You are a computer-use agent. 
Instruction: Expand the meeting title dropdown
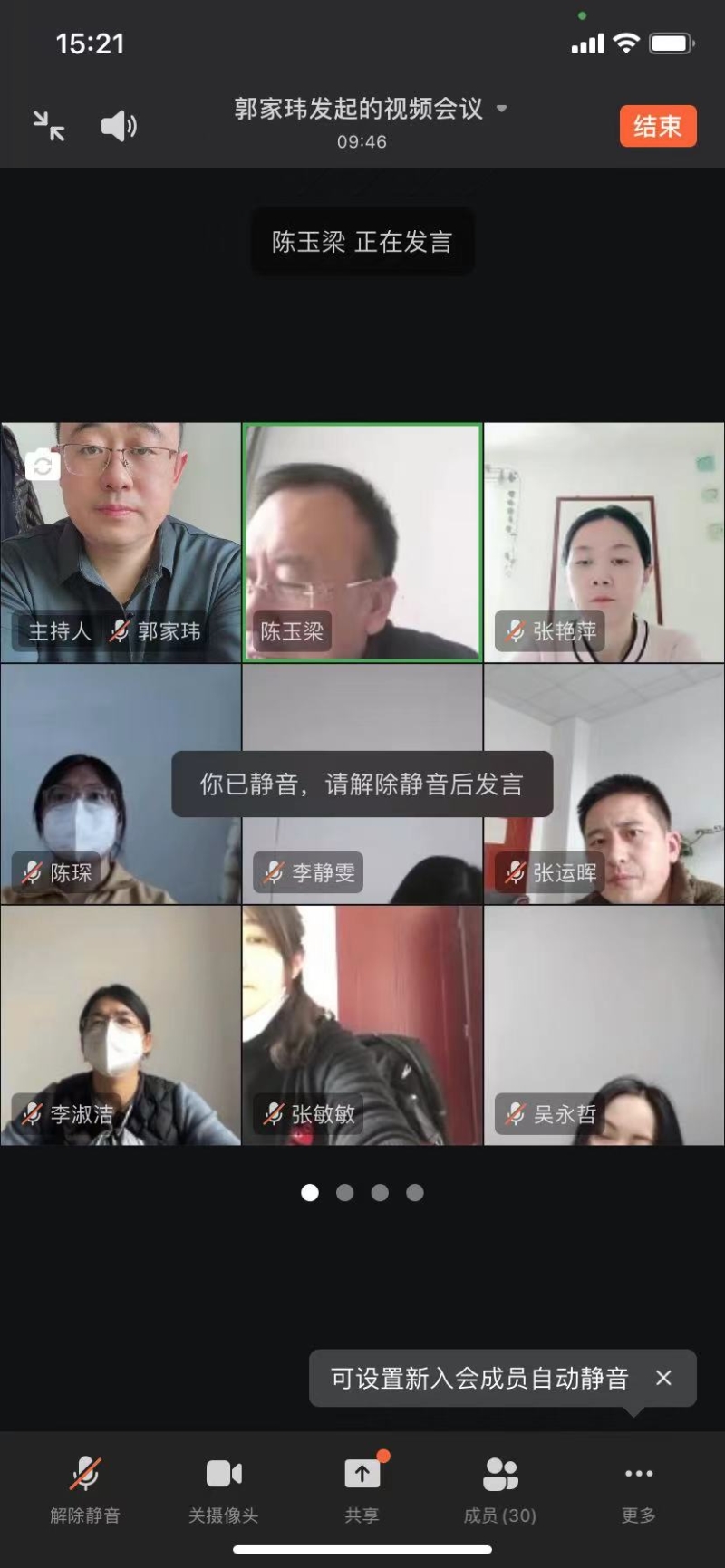501,109
